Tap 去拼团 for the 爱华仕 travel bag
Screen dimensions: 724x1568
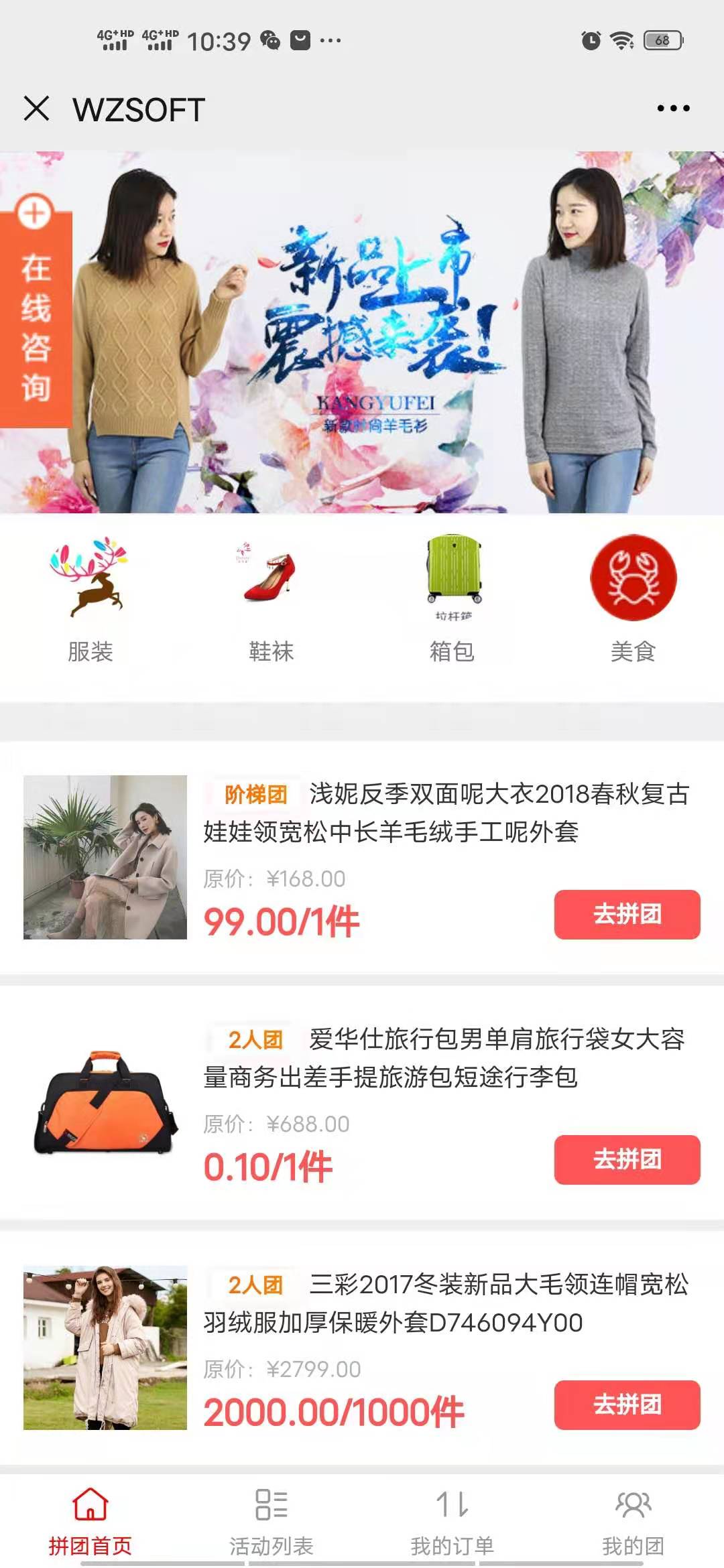tap(627, 1159)
